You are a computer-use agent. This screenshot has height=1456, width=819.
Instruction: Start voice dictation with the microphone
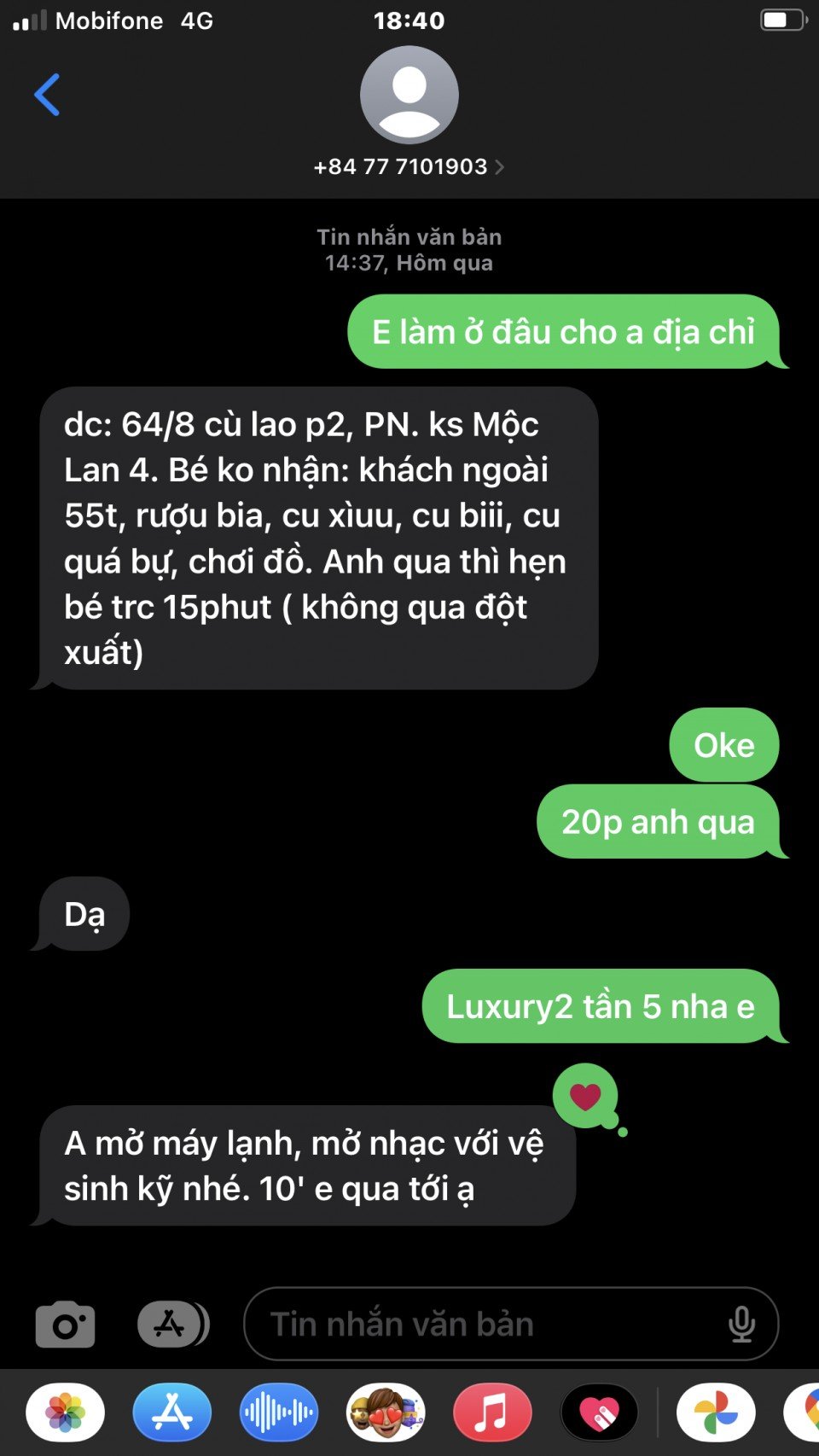[x=741, y=1325]
